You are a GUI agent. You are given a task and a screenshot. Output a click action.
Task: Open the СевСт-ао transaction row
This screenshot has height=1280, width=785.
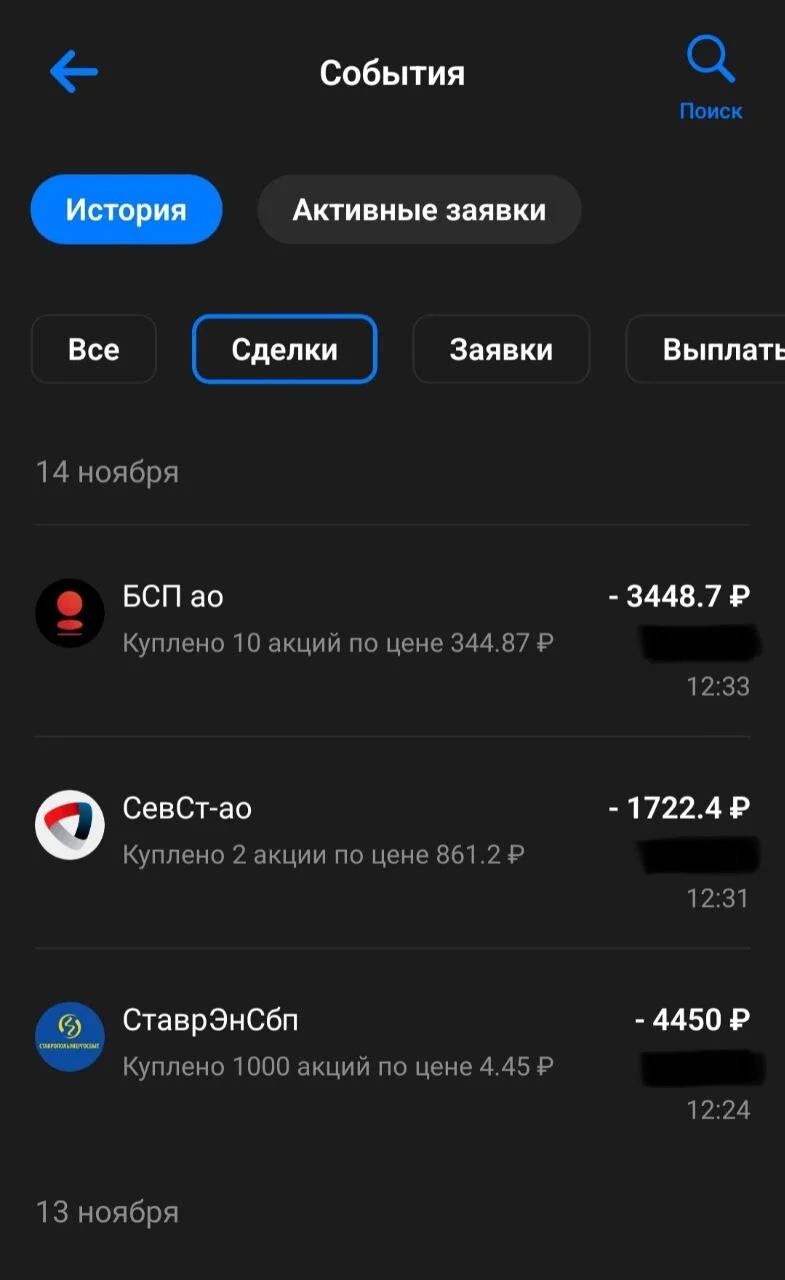(392, 843)
